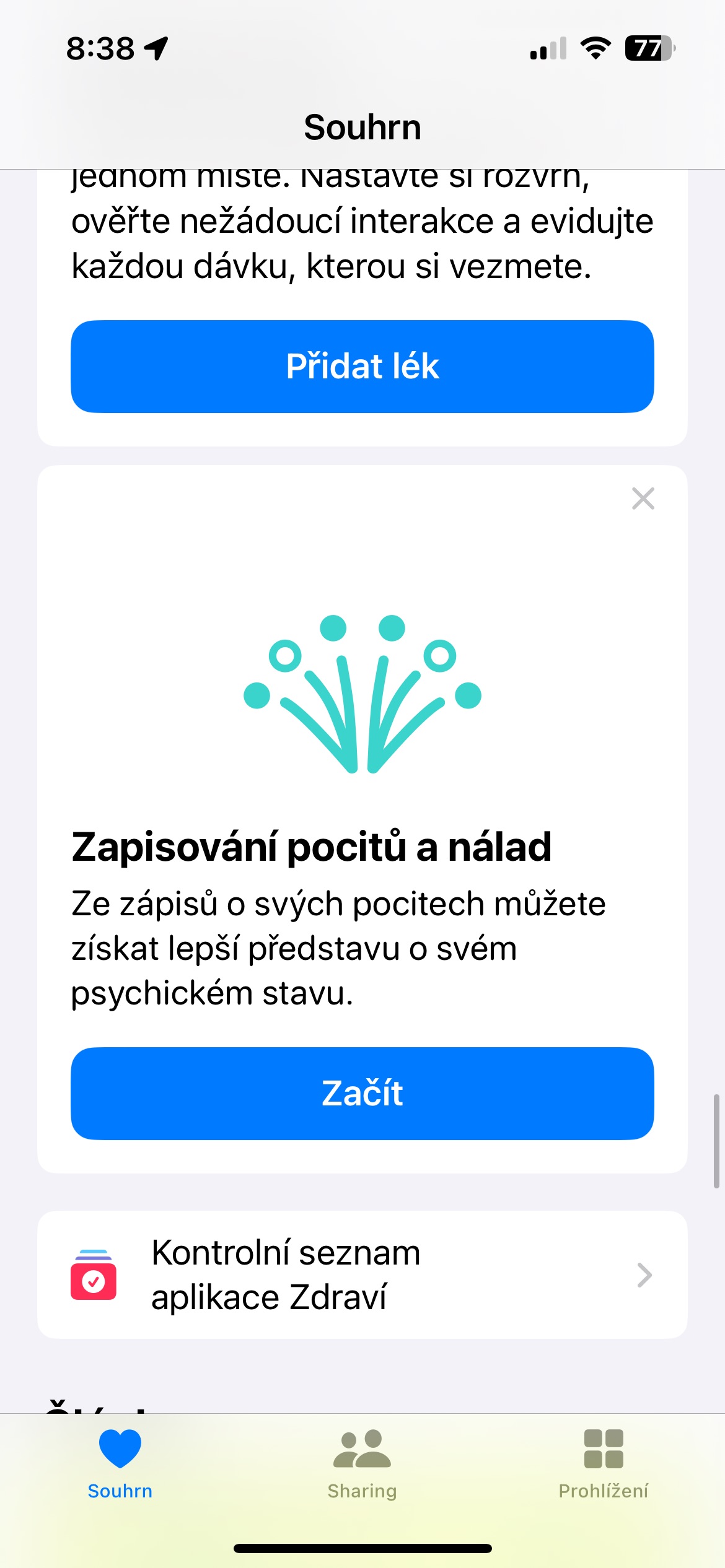
Task: Dismiss the Zapisování pocitů a nálad card
Action: tap(643, 499)
